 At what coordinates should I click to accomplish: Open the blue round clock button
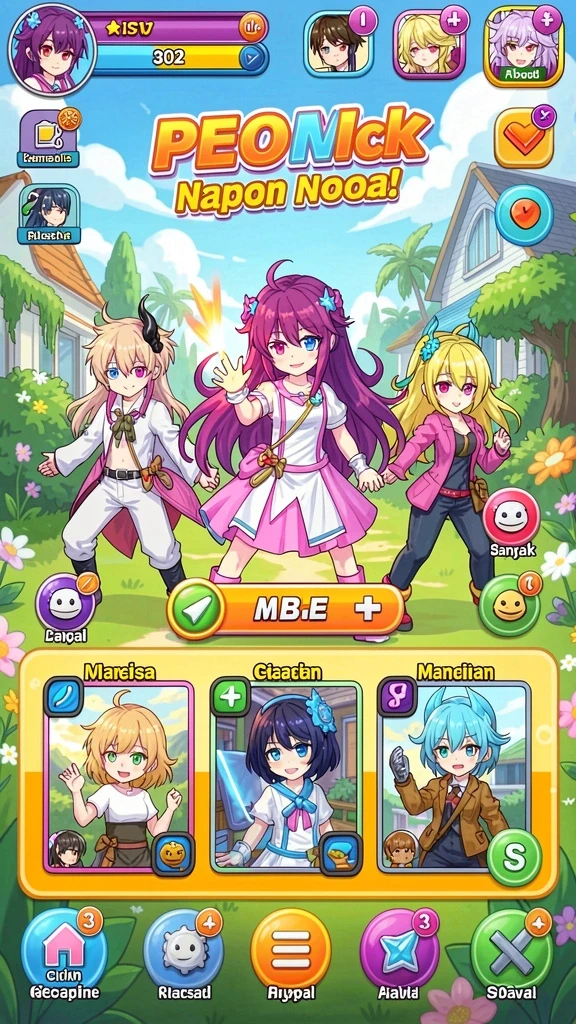click(524, 216)
